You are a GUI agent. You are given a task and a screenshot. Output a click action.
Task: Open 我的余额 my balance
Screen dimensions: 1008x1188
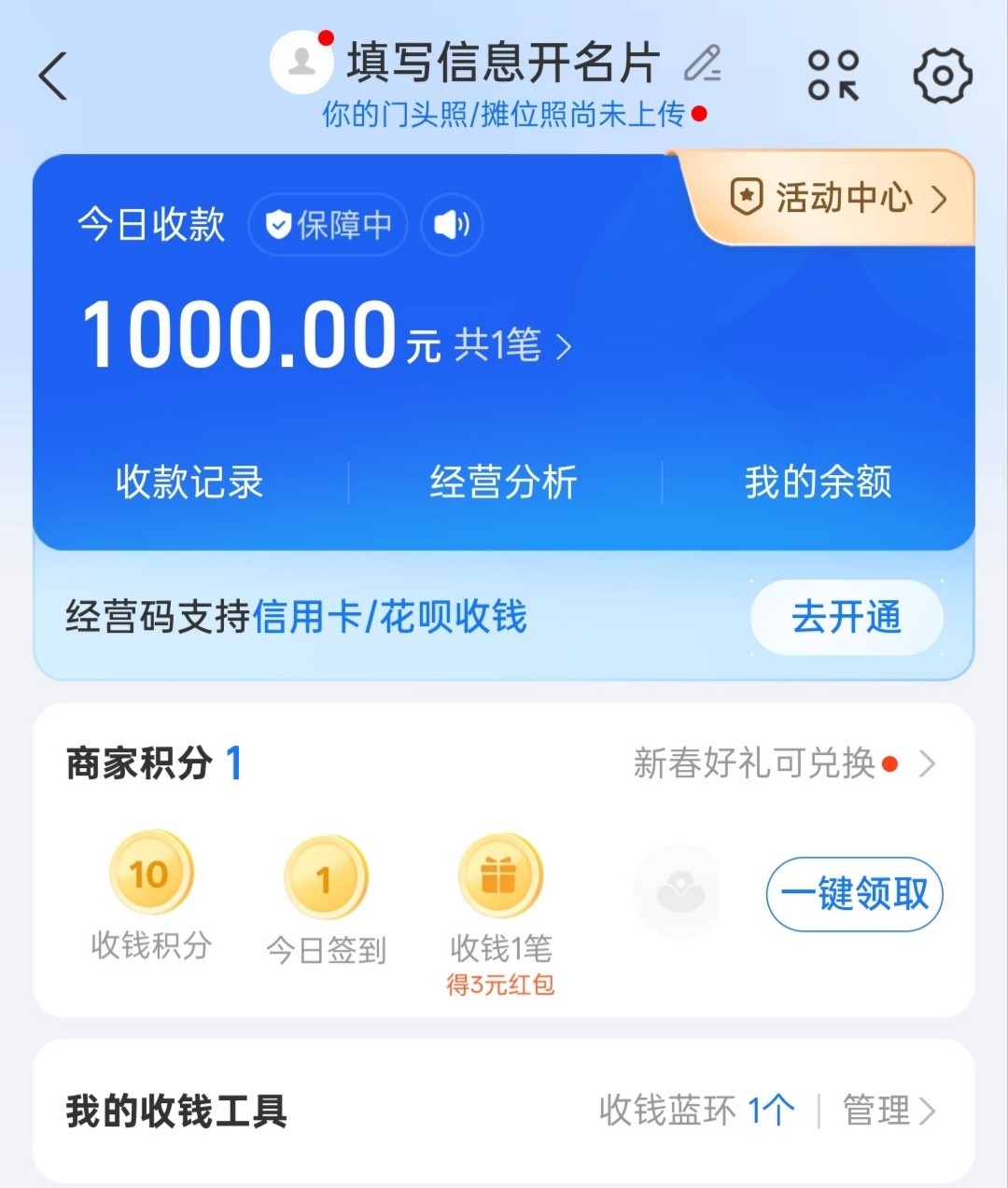pyautogui.click(x=818, y=482)
